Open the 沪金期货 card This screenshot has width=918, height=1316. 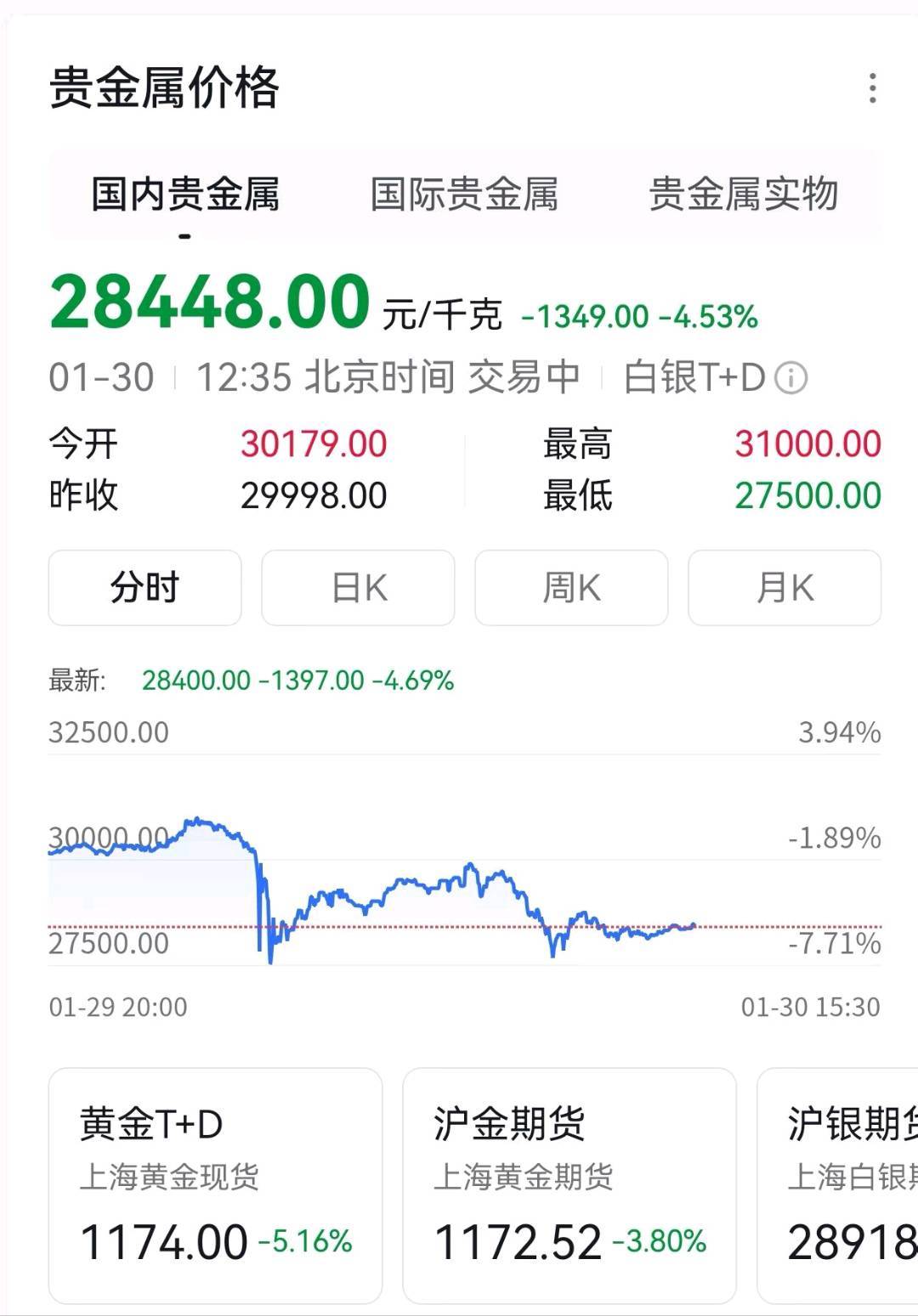(x=569, y=1185)
